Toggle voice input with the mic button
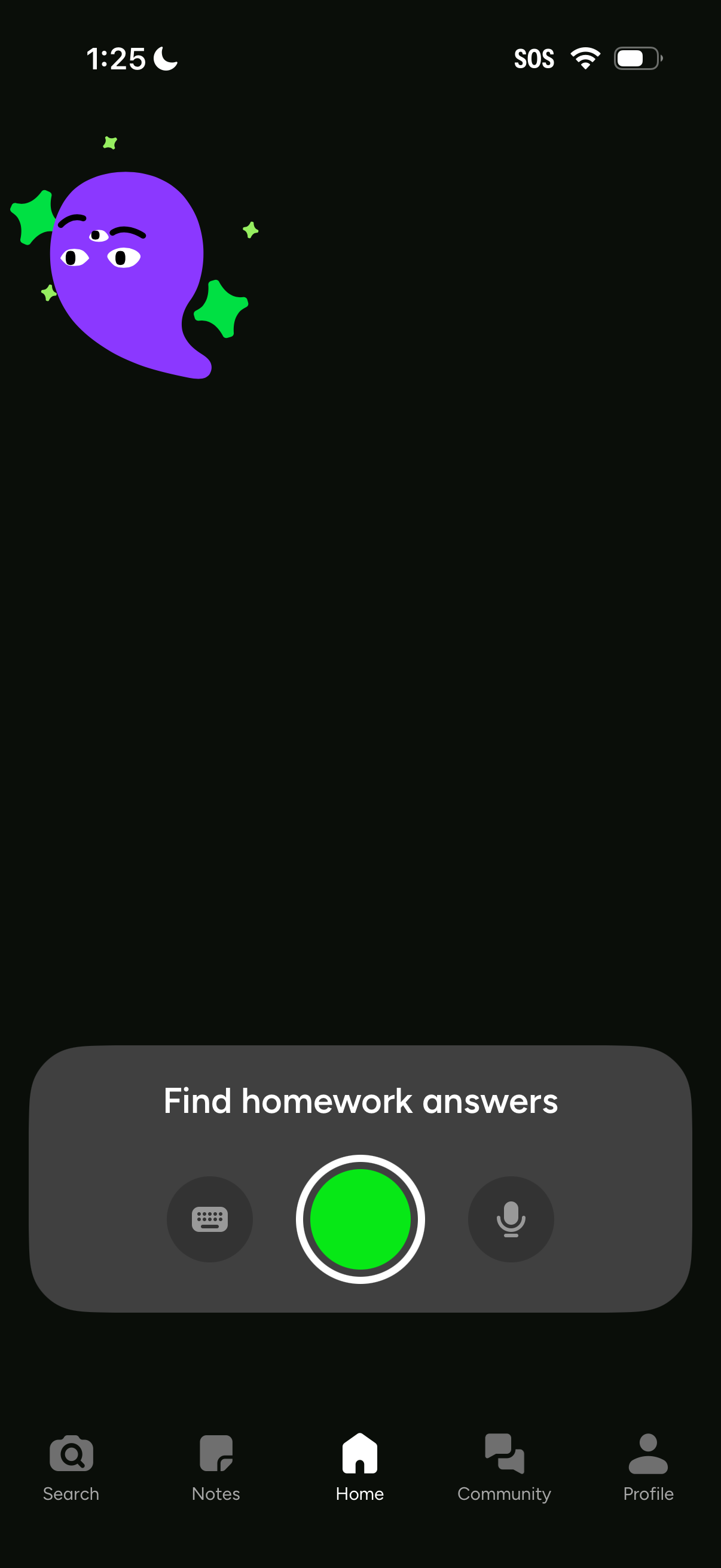Image resolution: width=721 pixels, height=1568 pixels. [511, 1219]
